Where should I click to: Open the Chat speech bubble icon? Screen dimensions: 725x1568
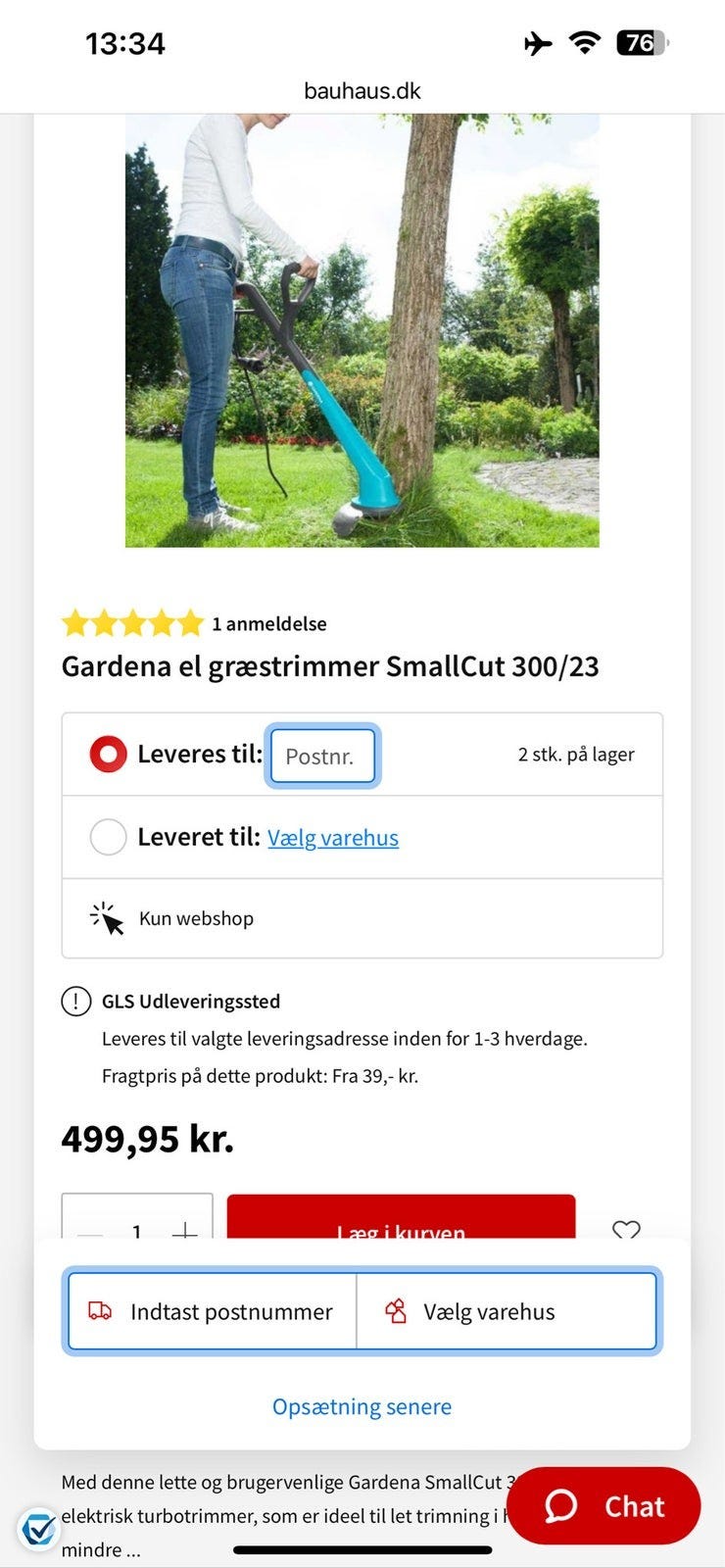click(x=560, y=1507)
